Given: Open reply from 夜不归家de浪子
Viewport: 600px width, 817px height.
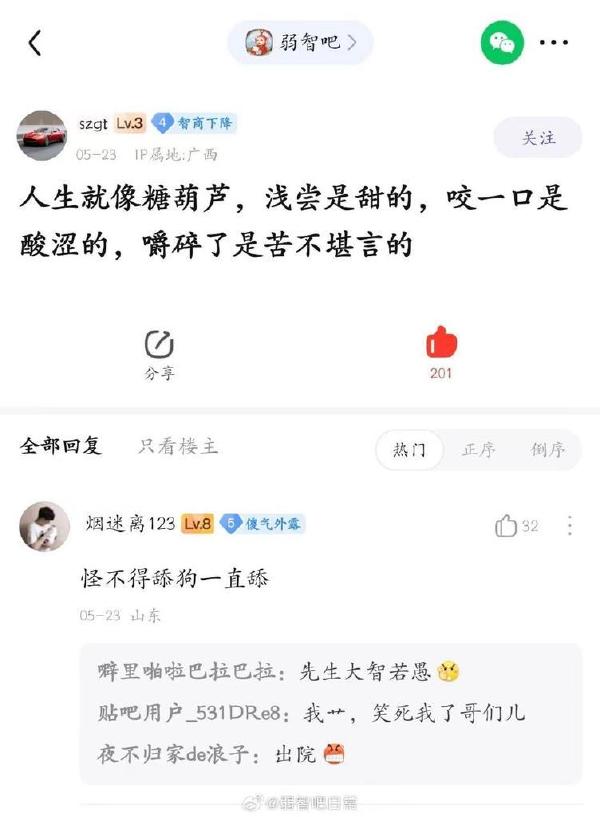Looking at the screenshot, I should (x=220, y=754).
